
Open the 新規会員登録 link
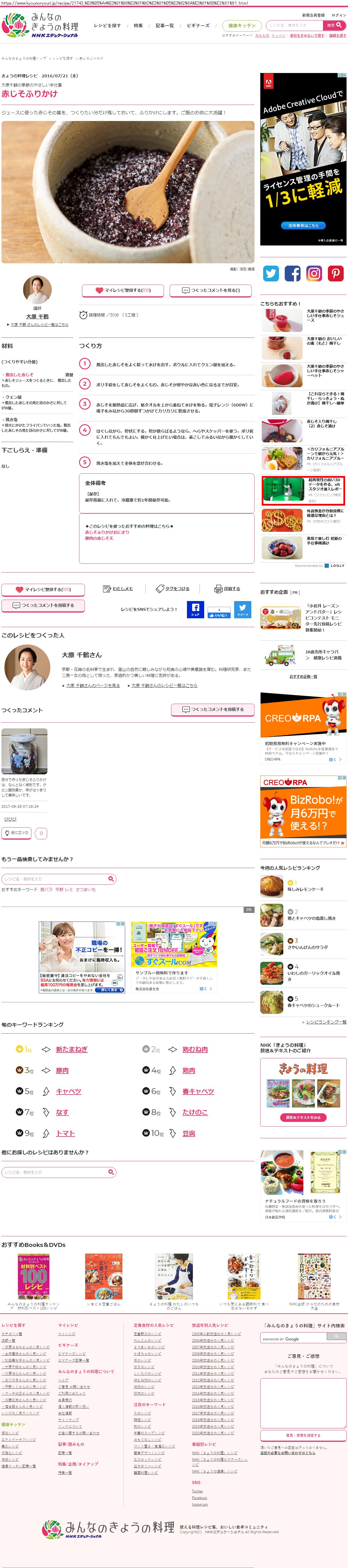313,15
